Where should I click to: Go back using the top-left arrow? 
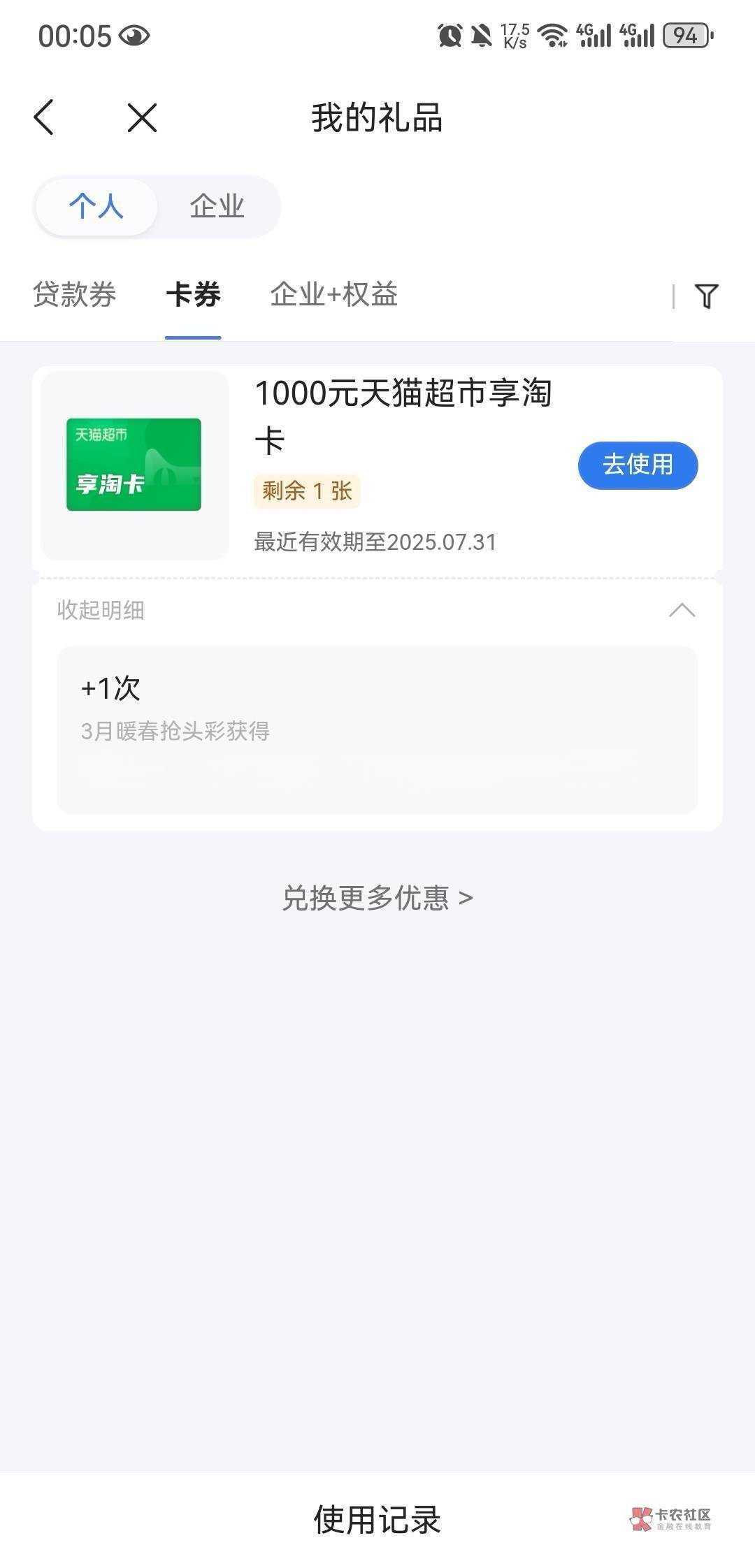(x=43, y=117)
